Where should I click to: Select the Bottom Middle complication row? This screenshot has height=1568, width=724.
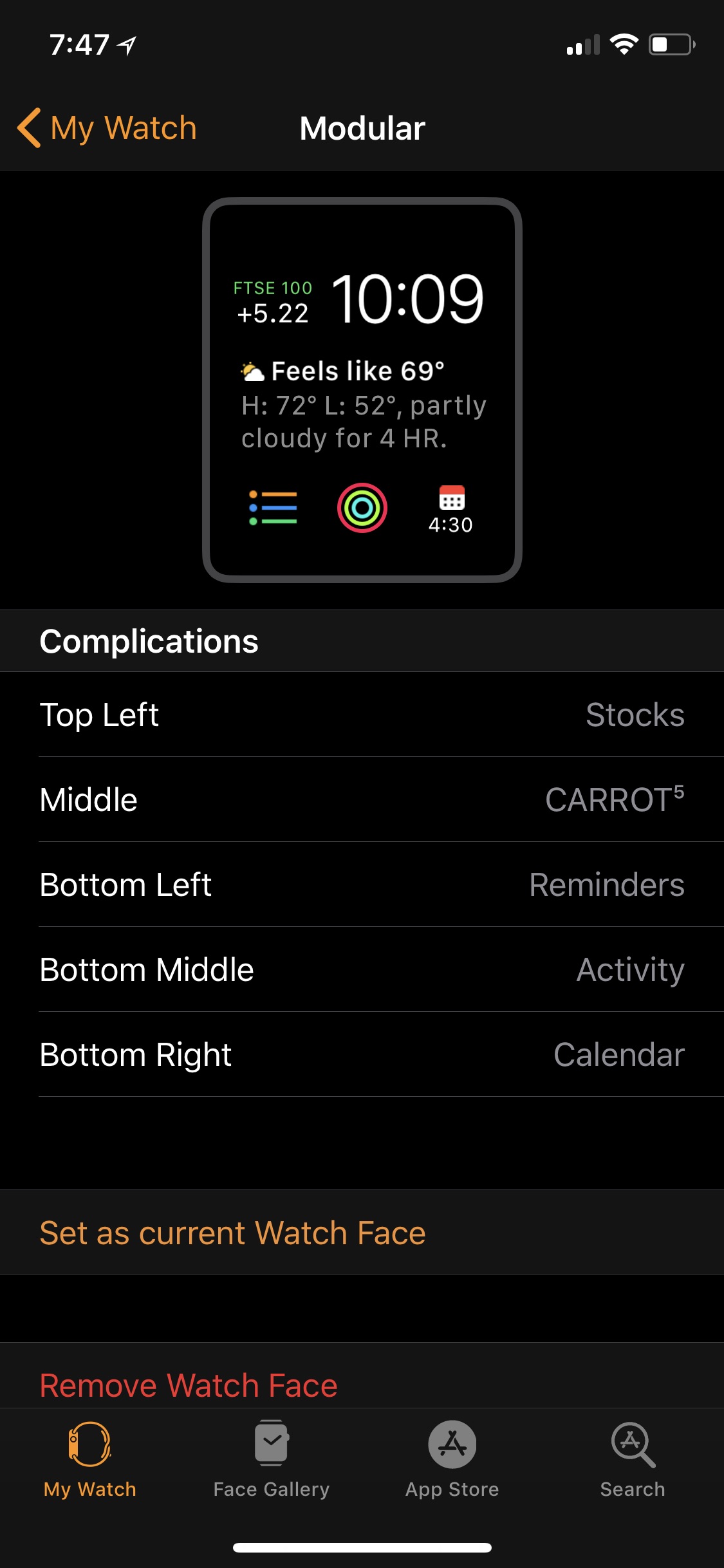pos(362,969)
